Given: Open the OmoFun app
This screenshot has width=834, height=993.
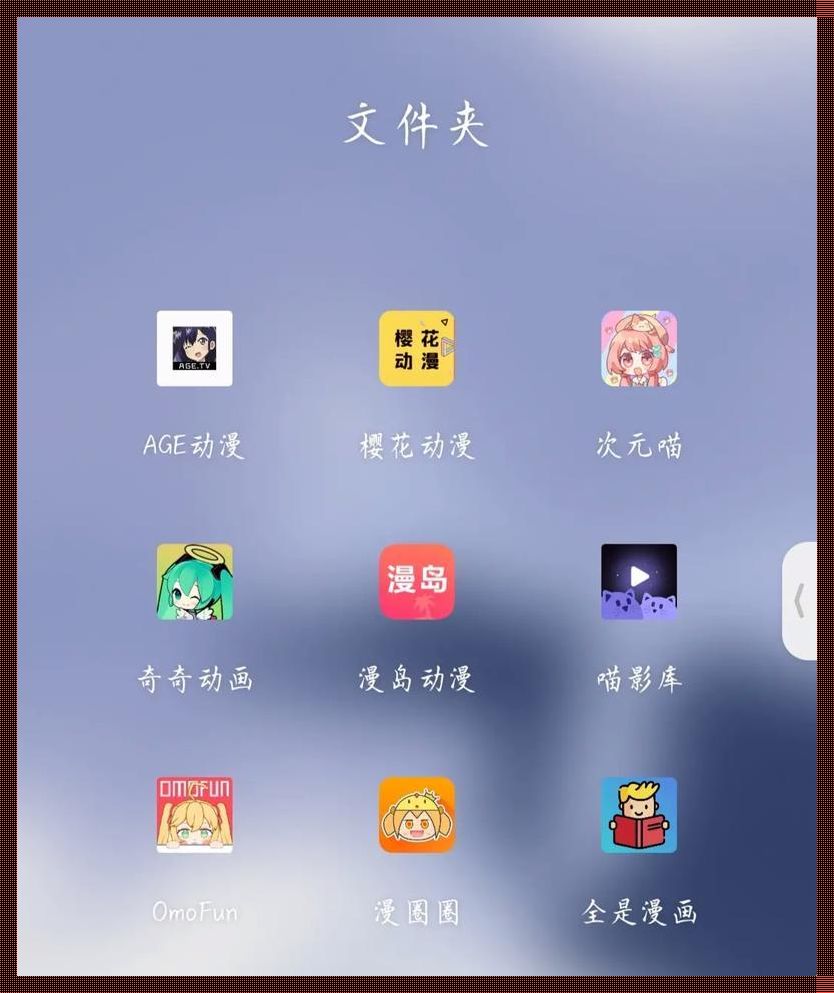Looking at the screenshot, I should [194, 815].
